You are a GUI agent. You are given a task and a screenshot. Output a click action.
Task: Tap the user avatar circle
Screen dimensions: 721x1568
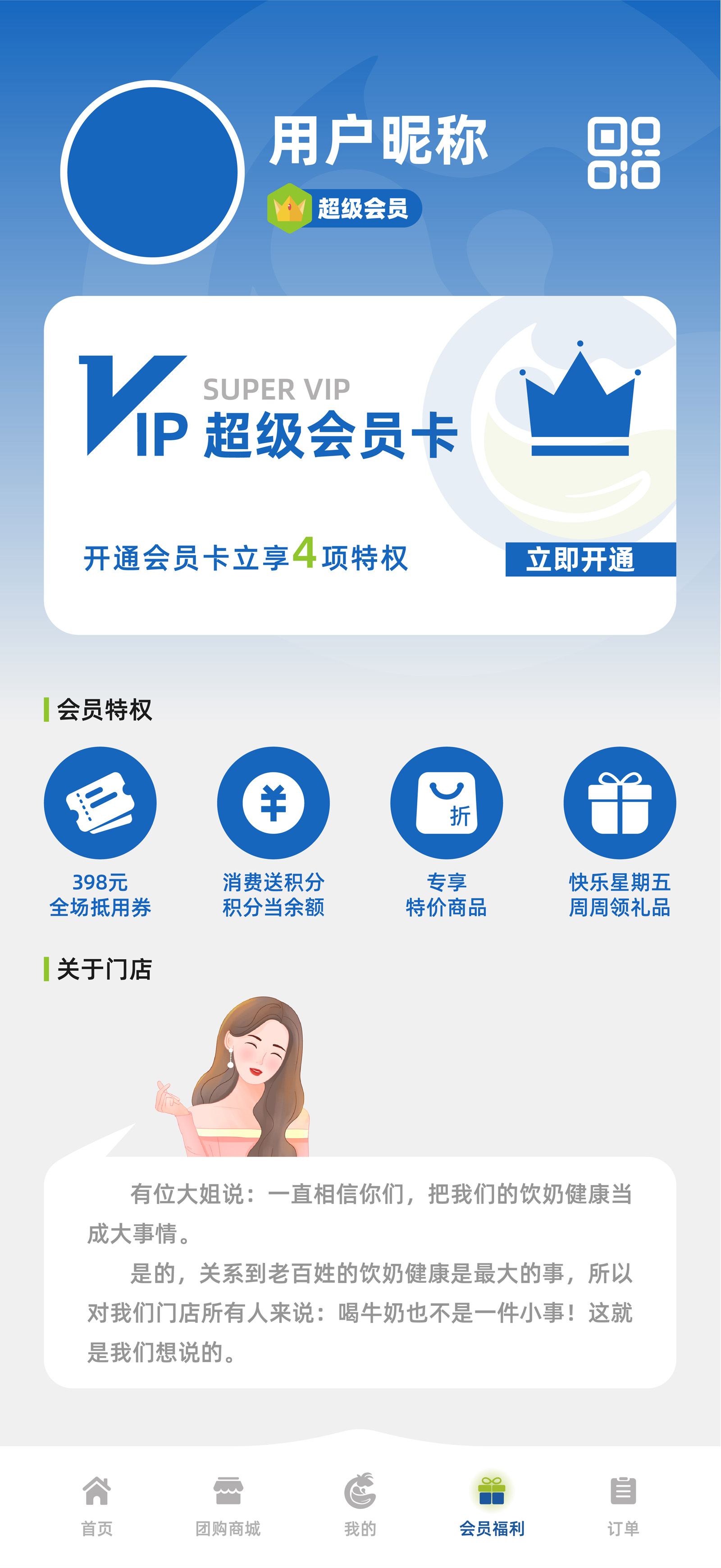point(152,172)
